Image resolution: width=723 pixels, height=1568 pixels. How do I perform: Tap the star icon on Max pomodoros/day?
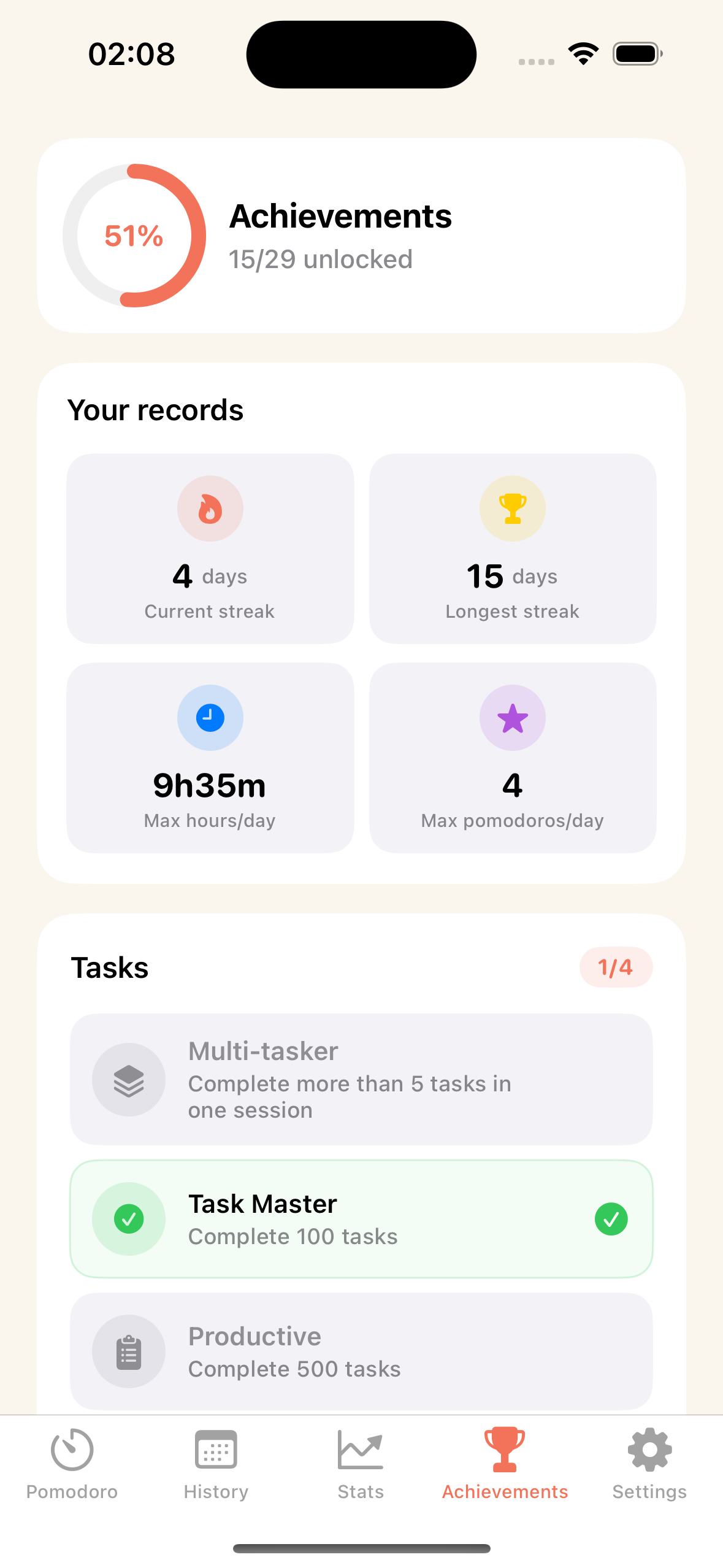[x=512, y=718]
